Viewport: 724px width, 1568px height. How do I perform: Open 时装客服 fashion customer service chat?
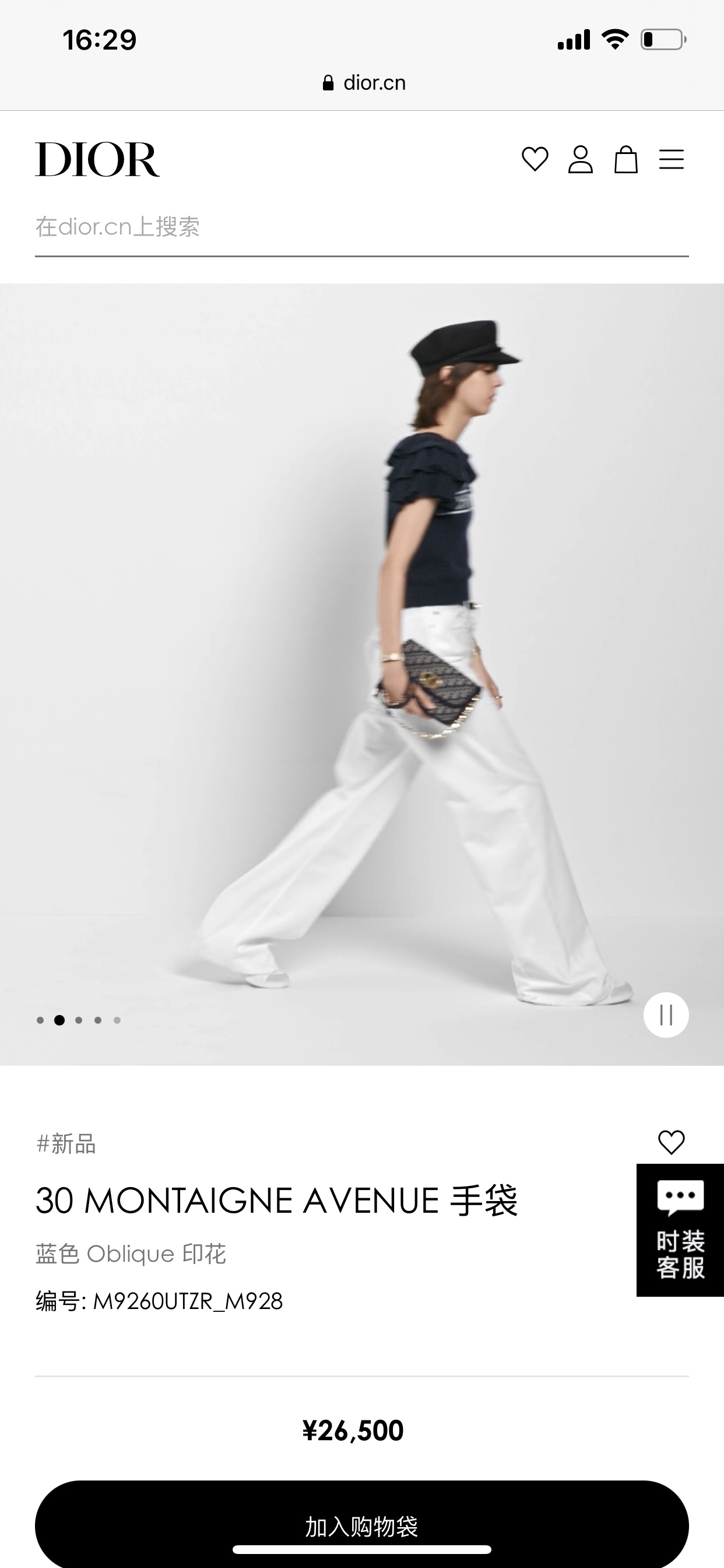[x=680, y=1230]
